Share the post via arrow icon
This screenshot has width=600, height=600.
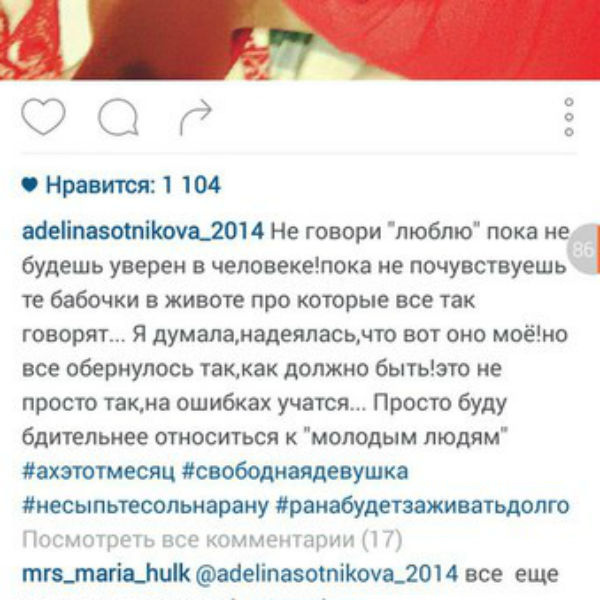point(195,118)
